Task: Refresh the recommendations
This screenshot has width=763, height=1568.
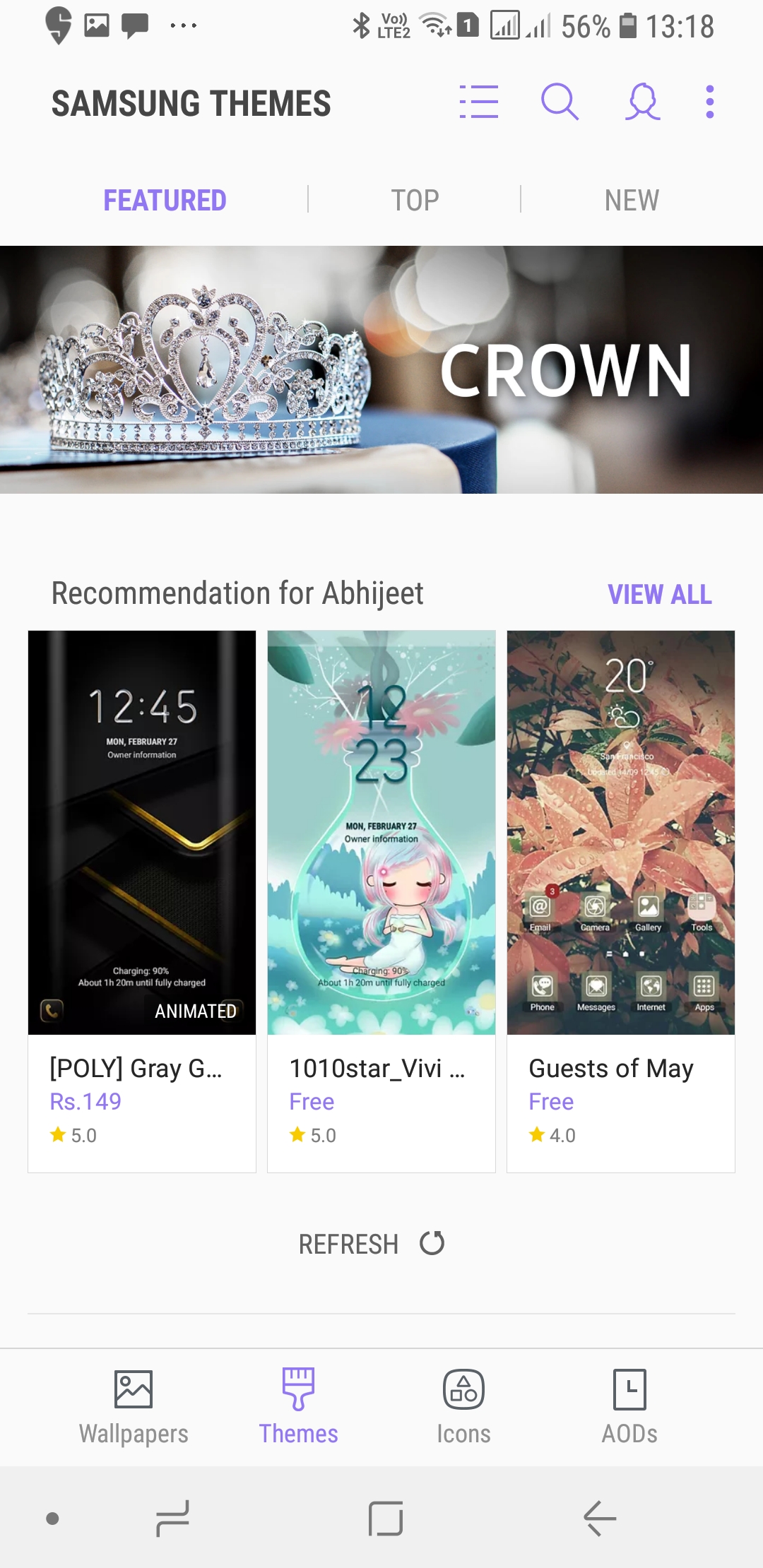Action: 372,1244
